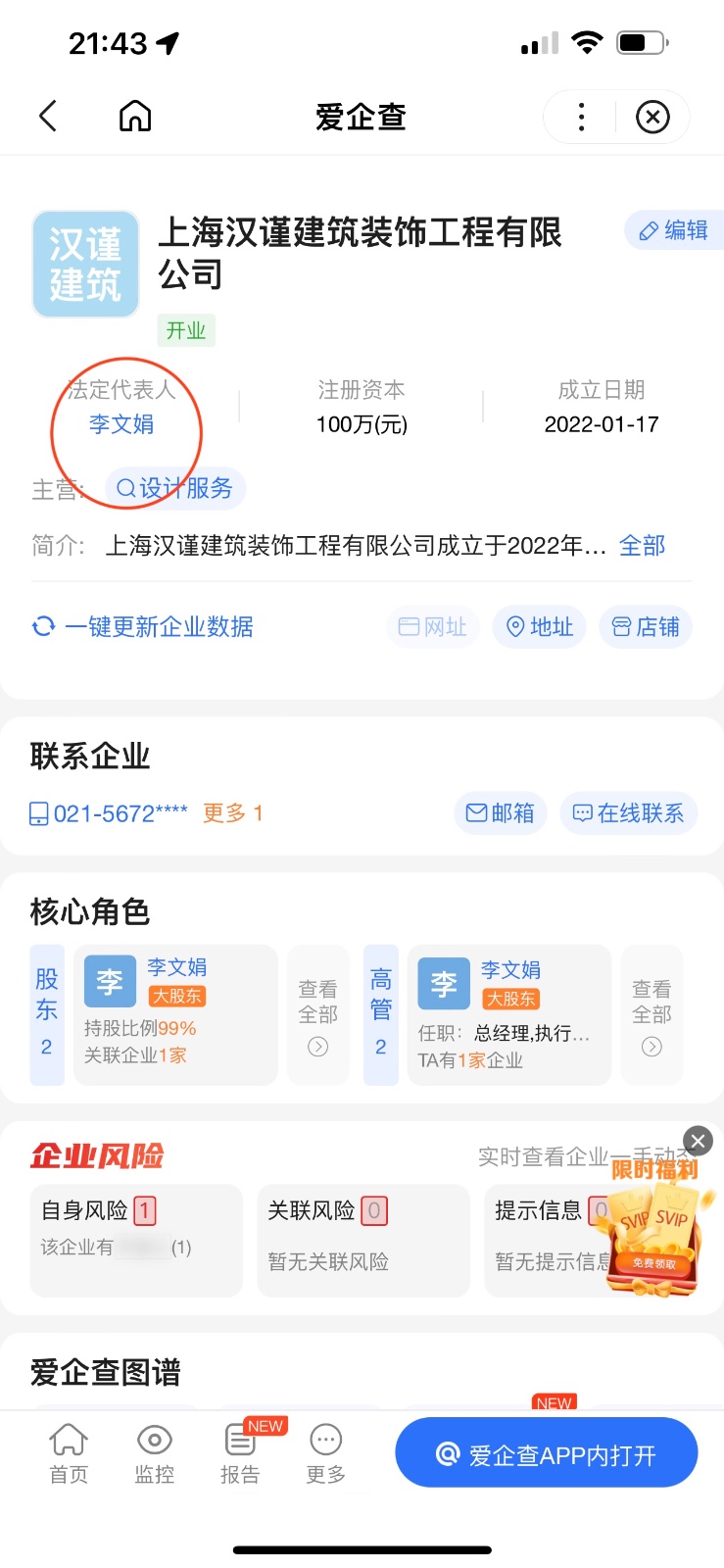
Task: Tap the 编辑 edit button
Action: [674, 230]
